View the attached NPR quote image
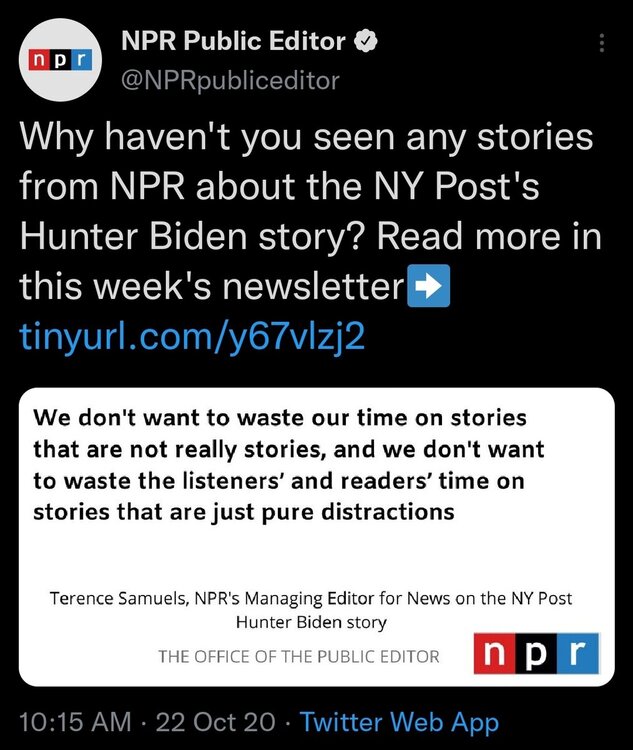The height and width of the screenshot is (750, 633). click(318, 536)
